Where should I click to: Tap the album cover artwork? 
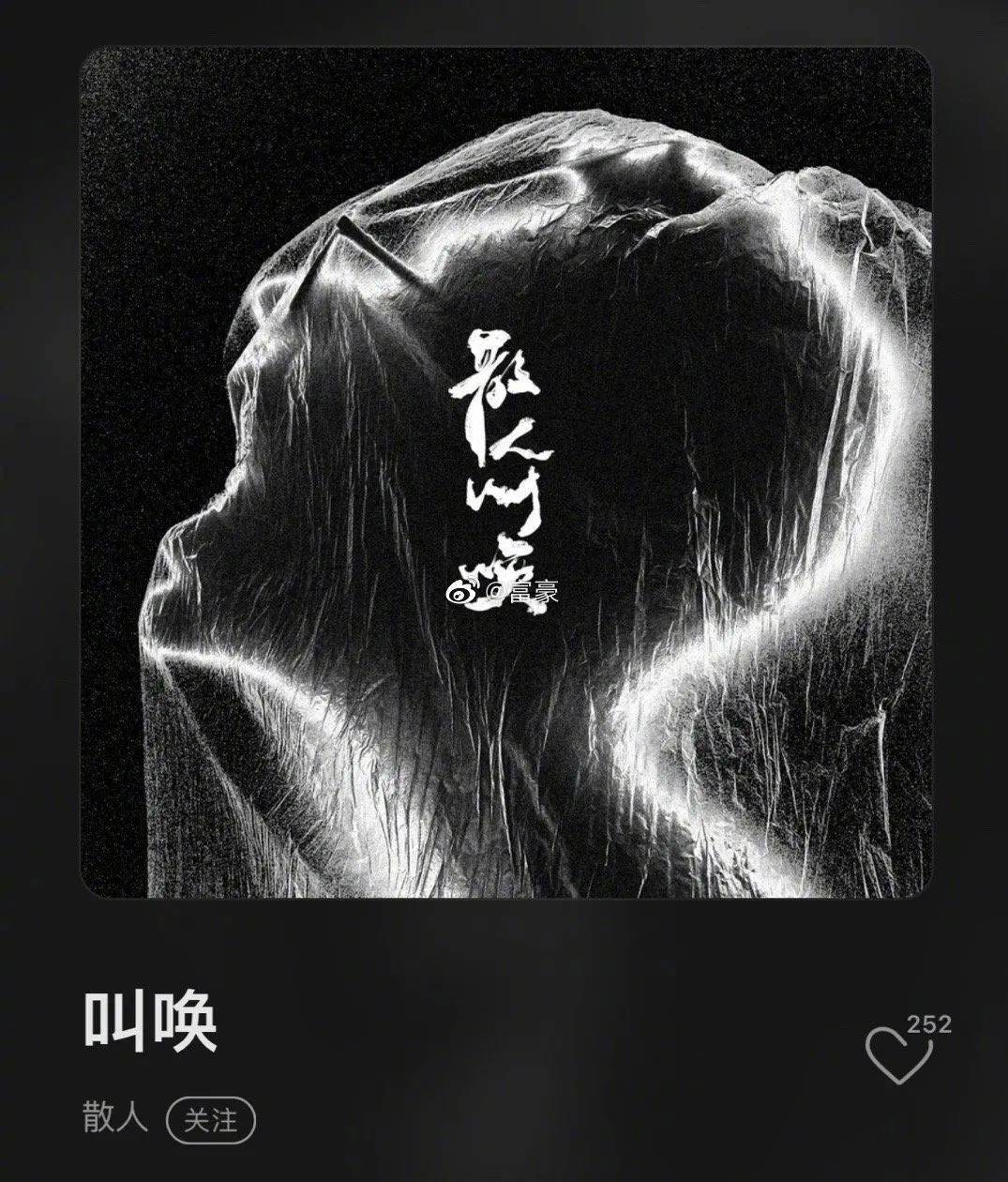tap(506, 472)
